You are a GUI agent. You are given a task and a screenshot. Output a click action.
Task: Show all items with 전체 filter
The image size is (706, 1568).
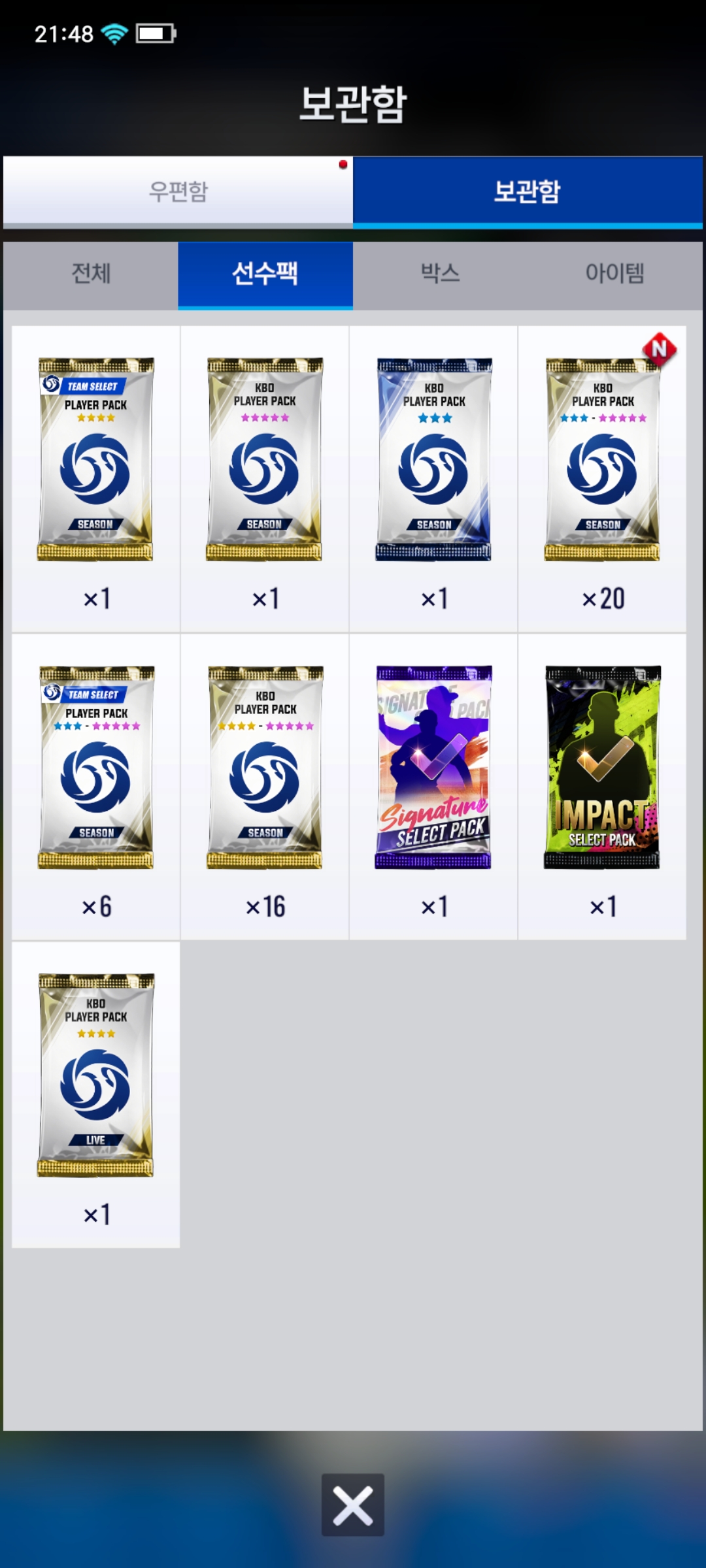(x=91, y=274)
